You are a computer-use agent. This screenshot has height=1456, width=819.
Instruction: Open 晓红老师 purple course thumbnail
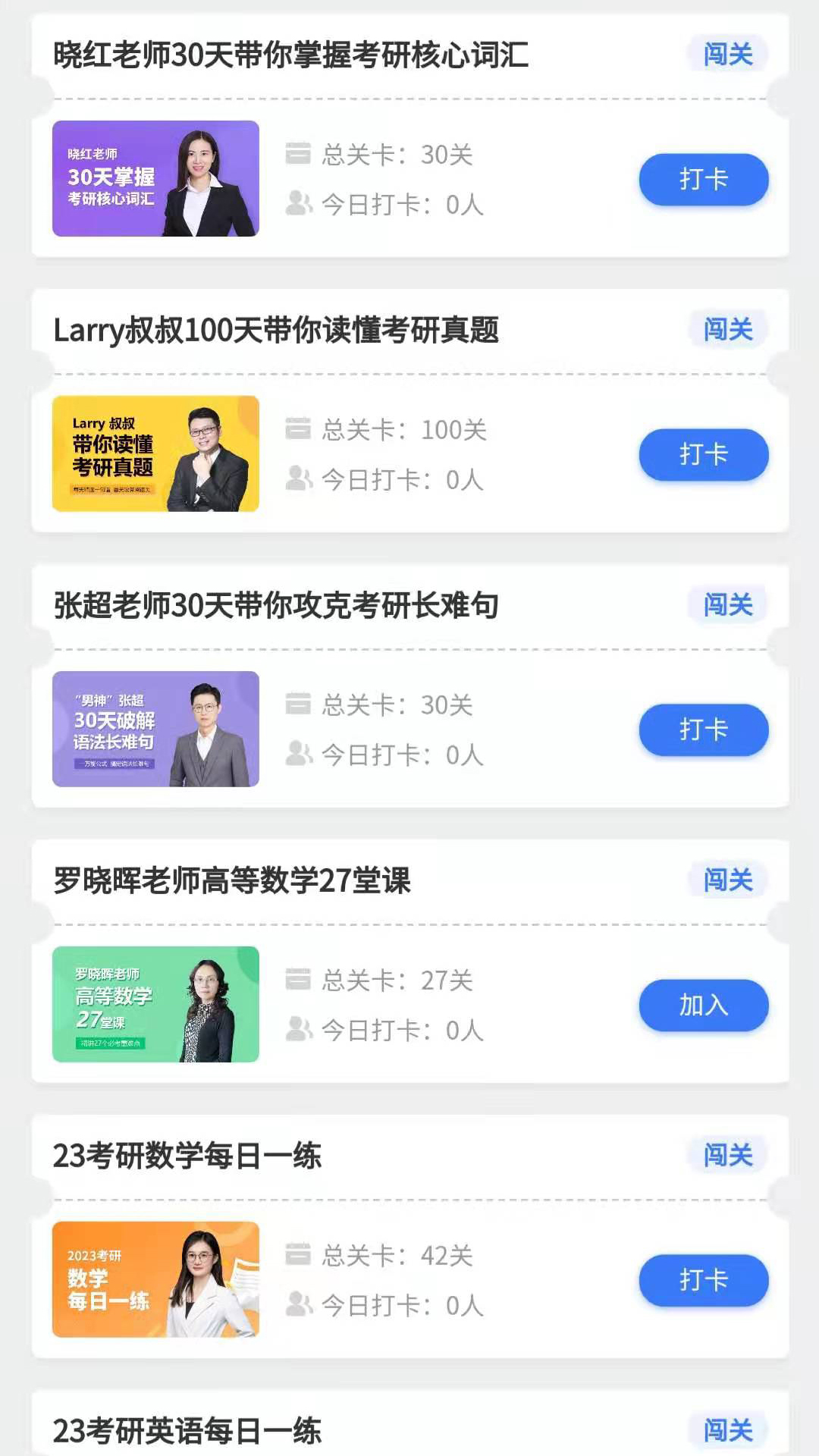(x=155, y=179)
